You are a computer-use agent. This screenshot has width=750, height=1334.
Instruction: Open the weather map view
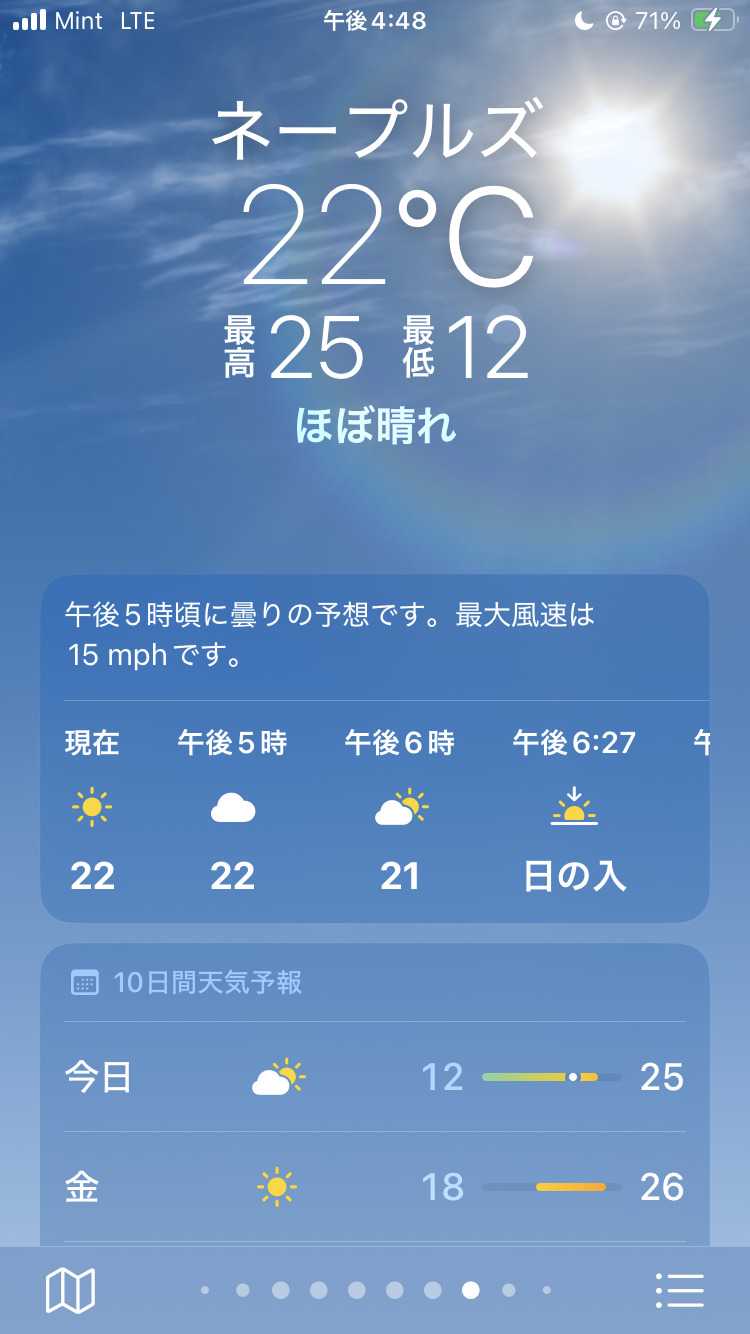[70, 1290]
